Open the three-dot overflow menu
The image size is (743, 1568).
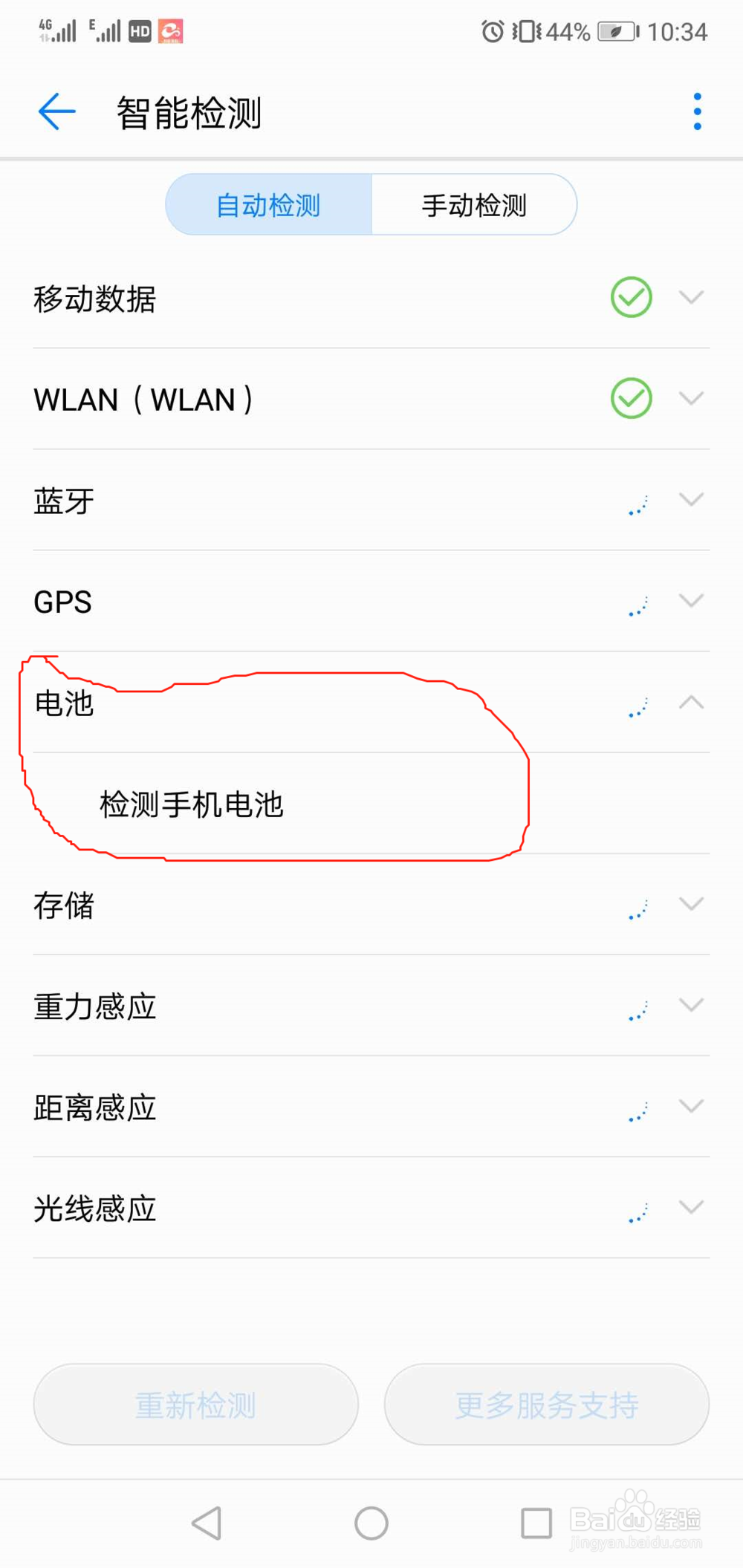click(696, 110)
